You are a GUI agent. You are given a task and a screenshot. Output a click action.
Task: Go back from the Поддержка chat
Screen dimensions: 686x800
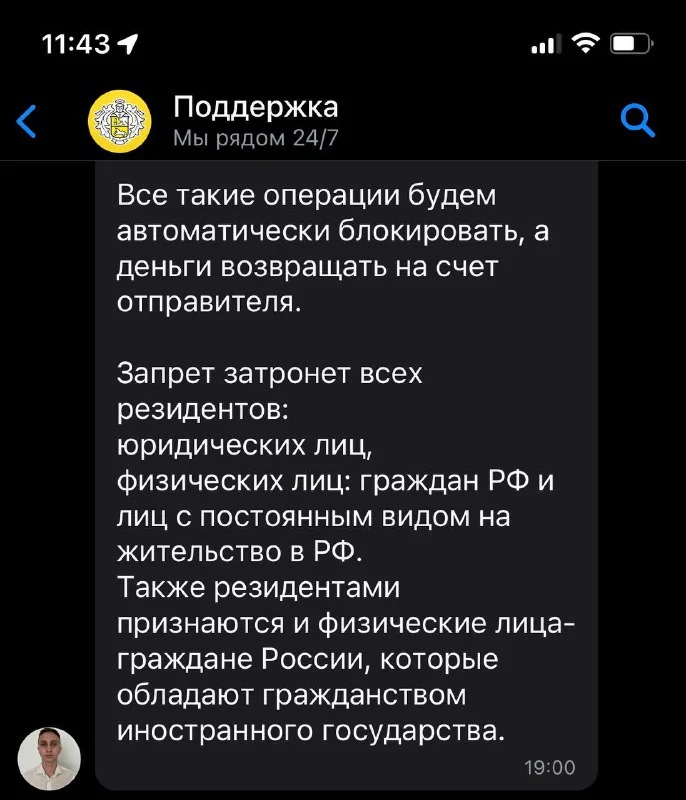click(28, 121)
